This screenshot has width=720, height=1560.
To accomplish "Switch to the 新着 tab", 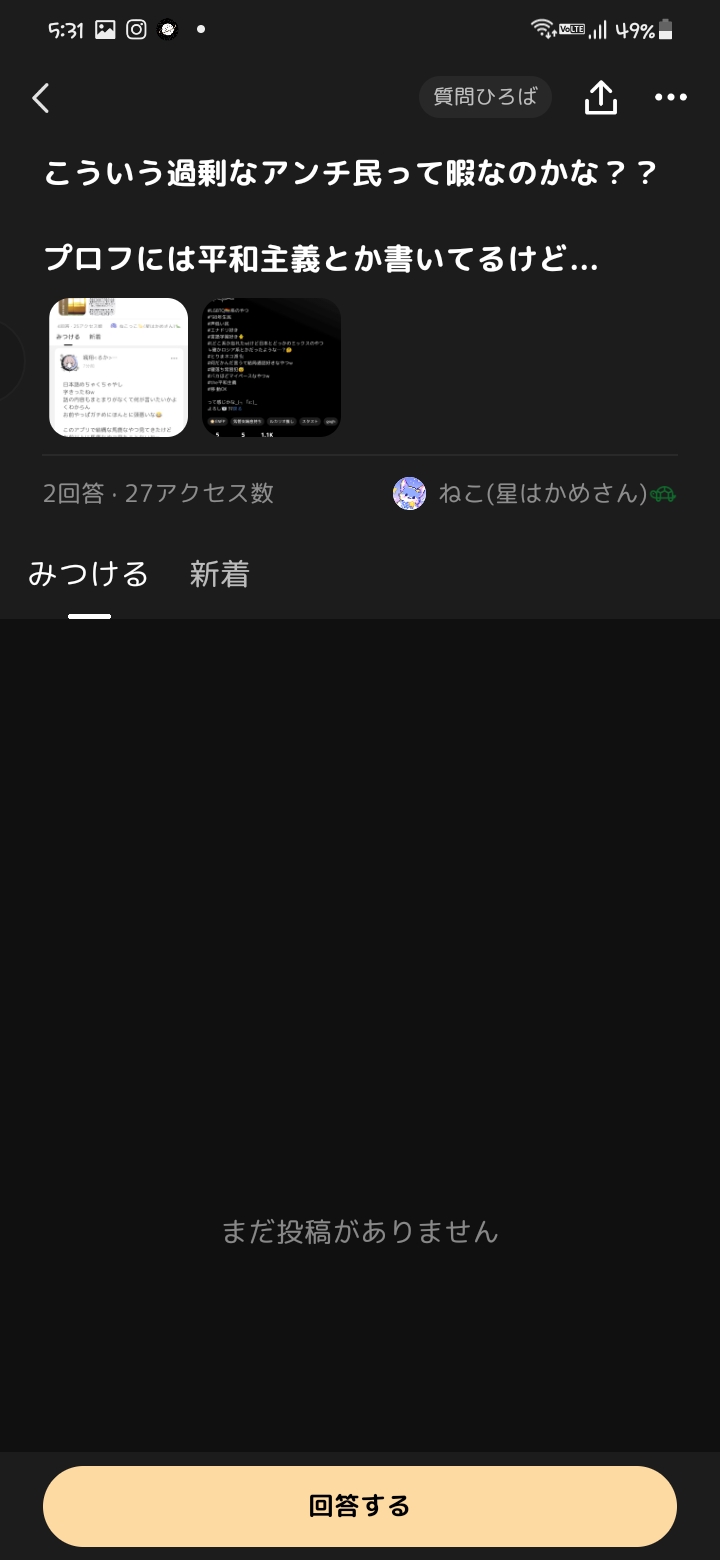I will (x=220, y=574).
